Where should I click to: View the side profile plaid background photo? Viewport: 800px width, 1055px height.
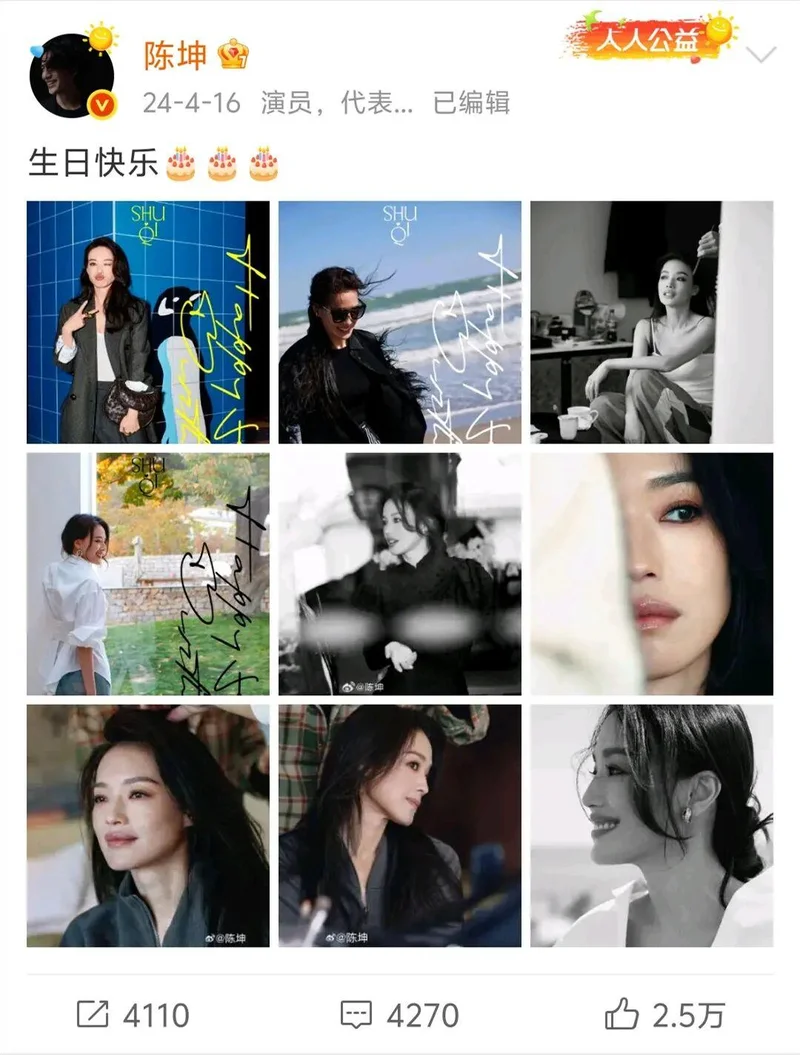[400, 826]
